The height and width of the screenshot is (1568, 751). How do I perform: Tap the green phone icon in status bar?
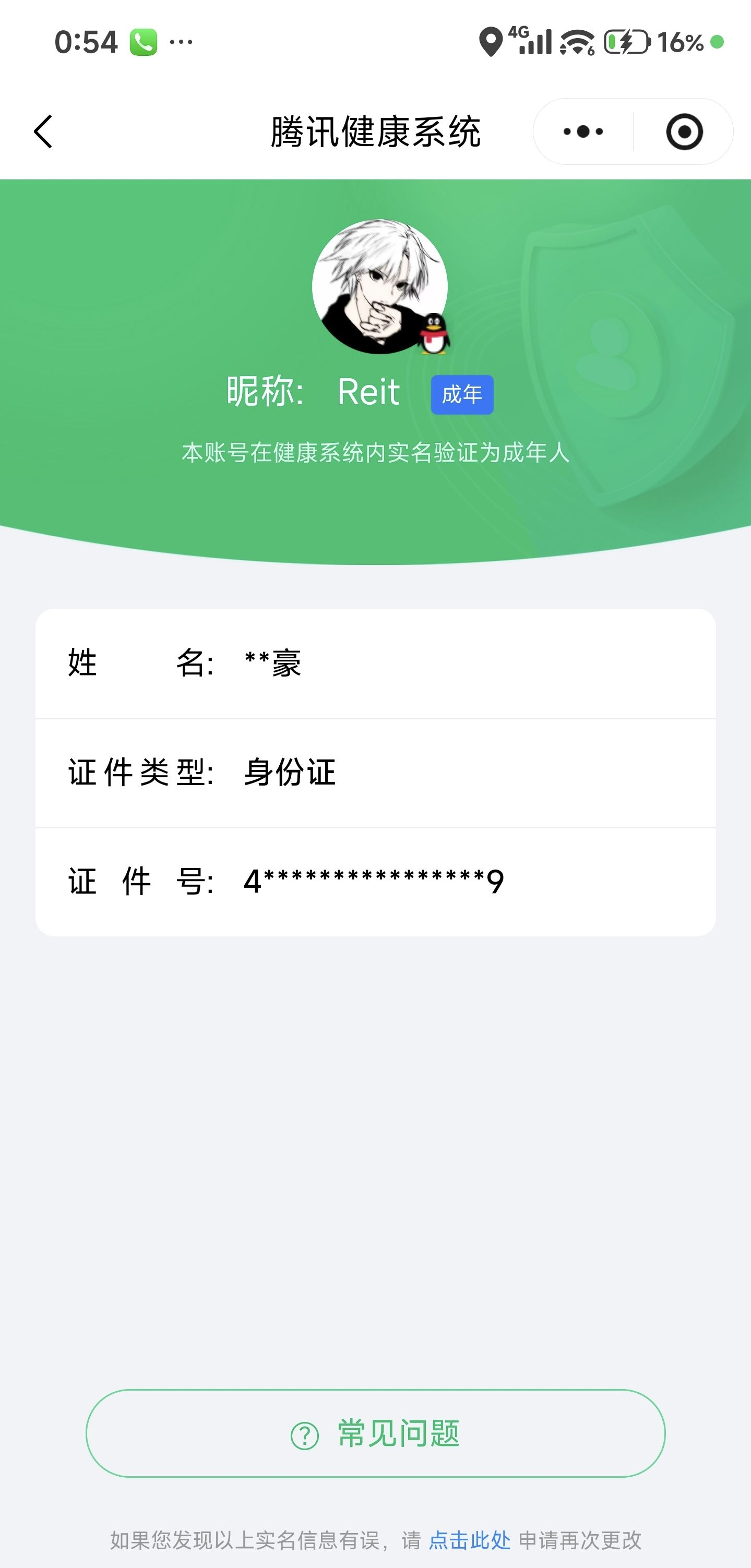click(x=145, y=41)
